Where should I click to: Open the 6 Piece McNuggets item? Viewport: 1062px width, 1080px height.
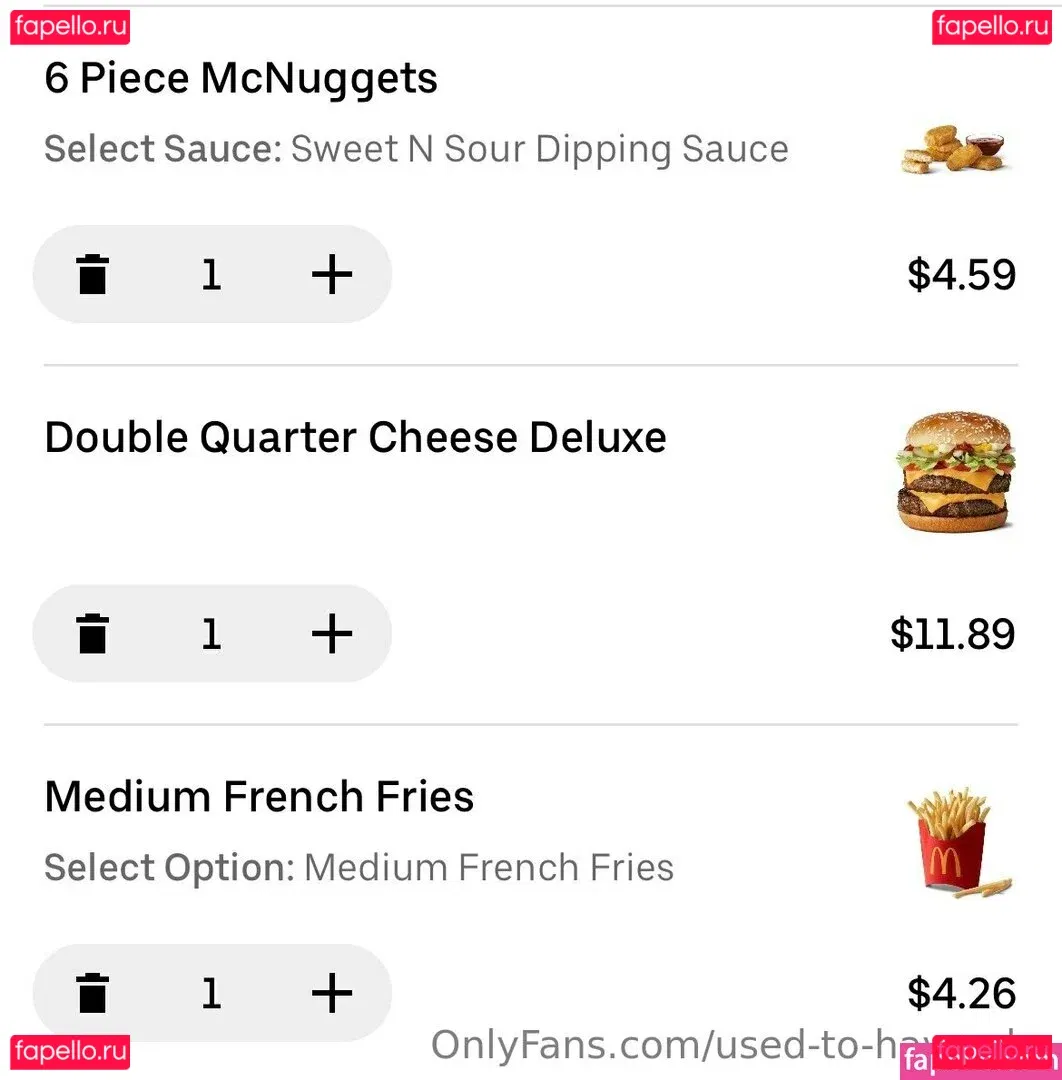click(x=241, y=79)
